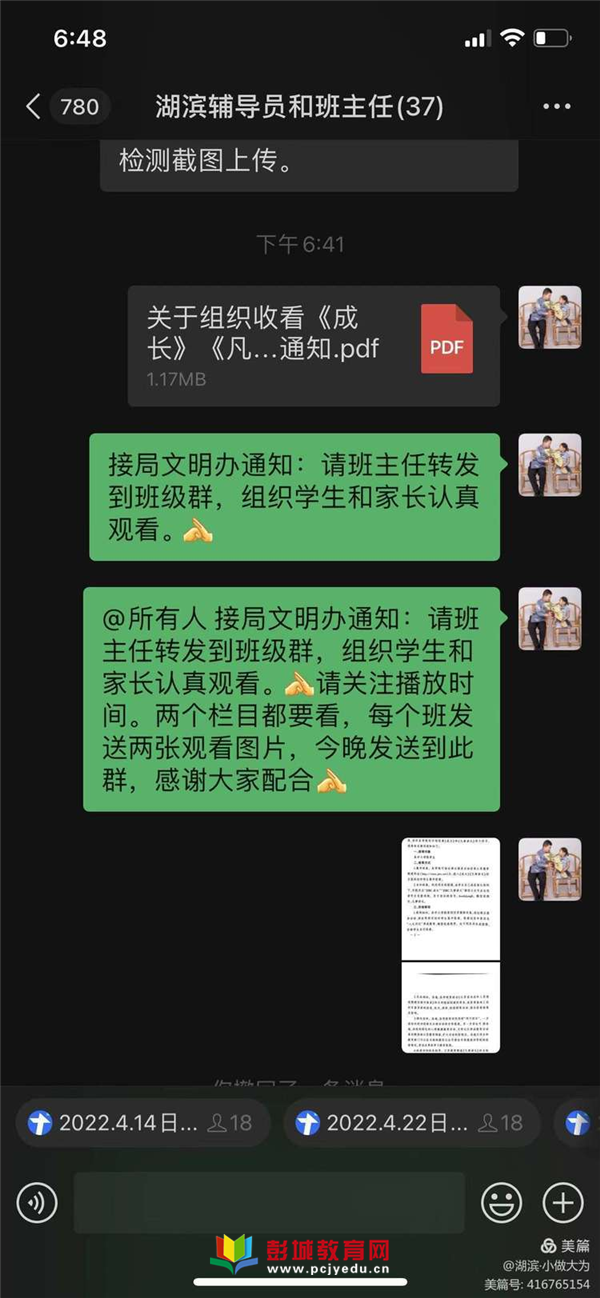Switch to voice message input

coord(37,1203)
